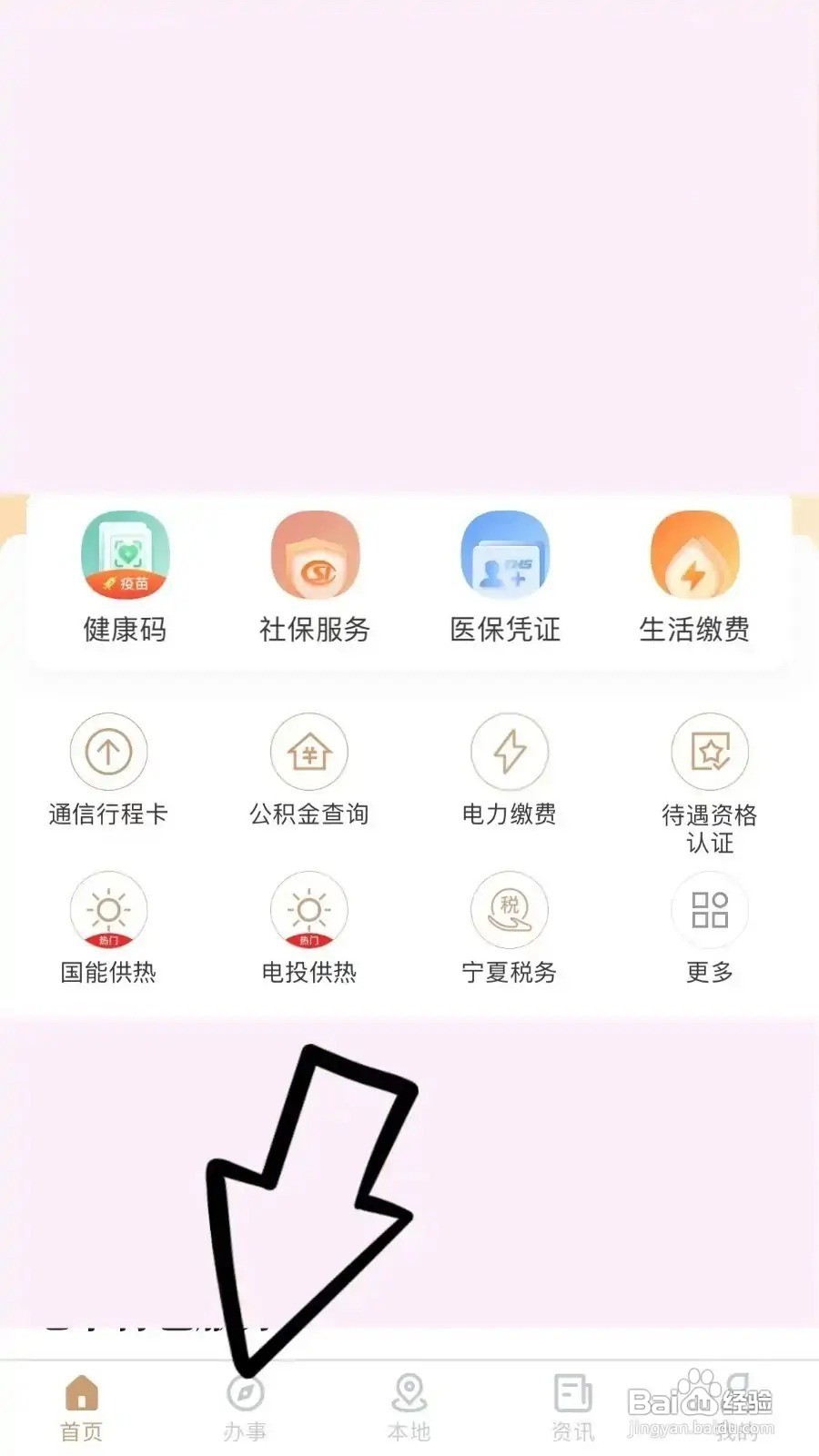Open the 宁夏税务 Ningxia tax service
The height and width of the screenshot is (1456, 819).
coord(510,910)
